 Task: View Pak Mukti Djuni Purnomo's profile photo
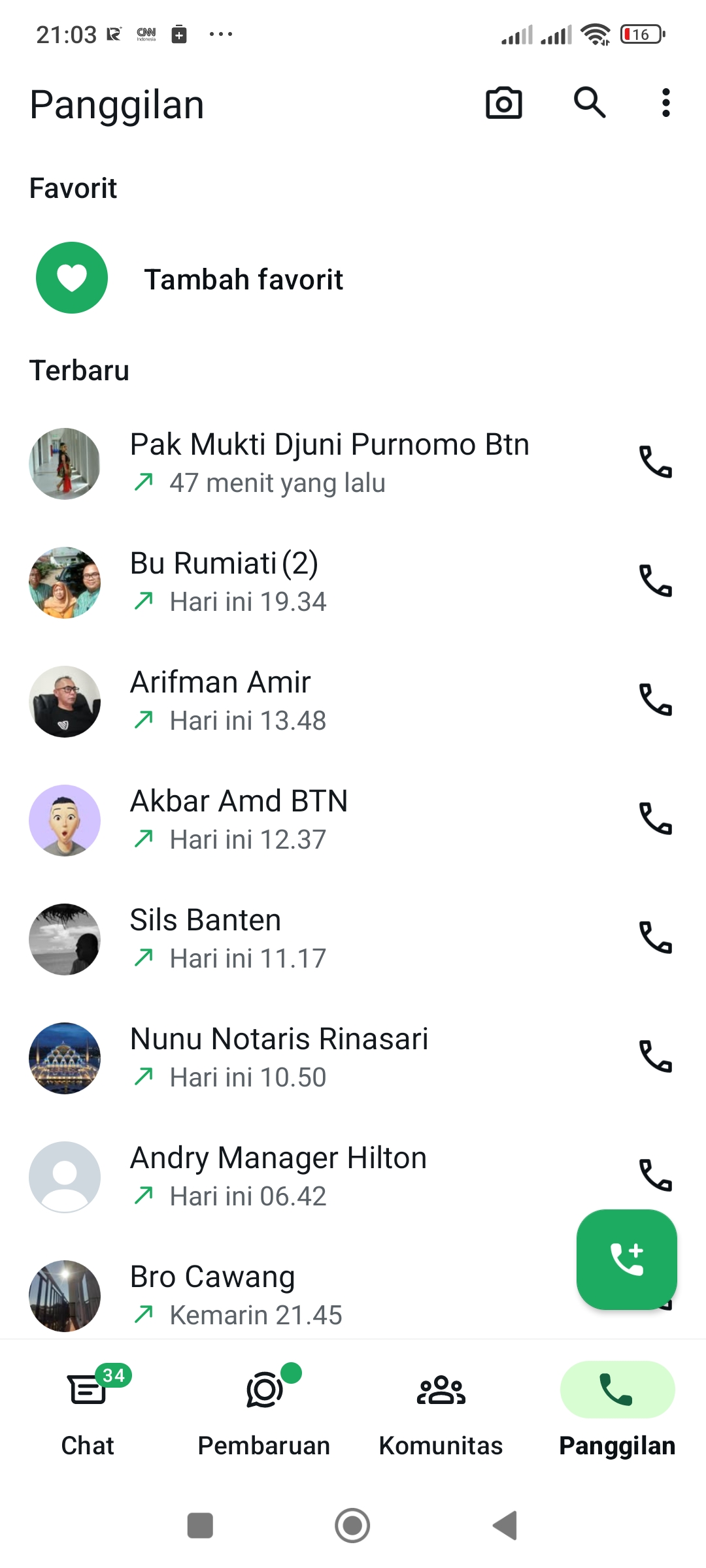pos(65,464)
